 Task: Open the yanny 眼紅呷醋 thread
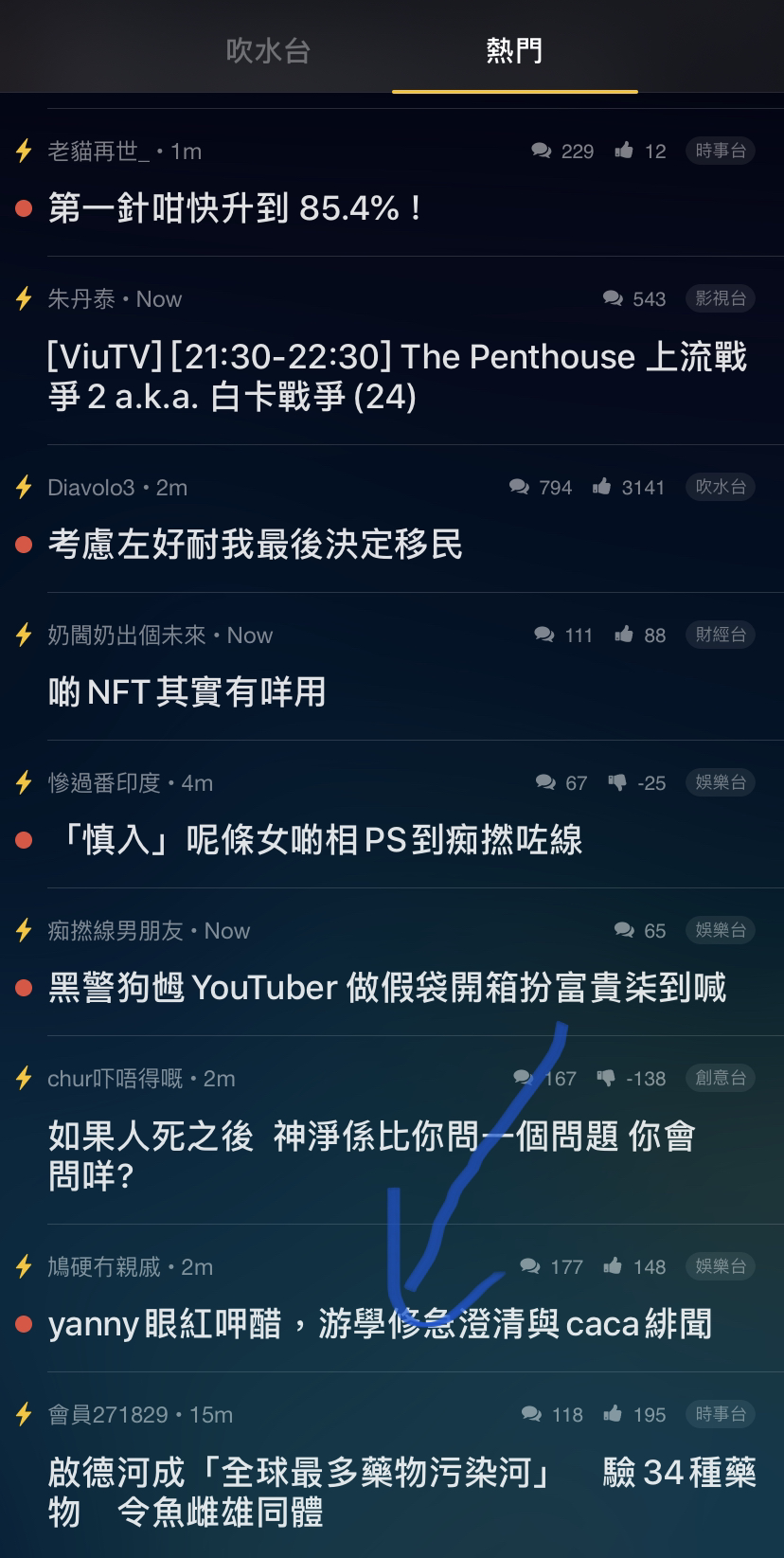tap(380, 1324)
